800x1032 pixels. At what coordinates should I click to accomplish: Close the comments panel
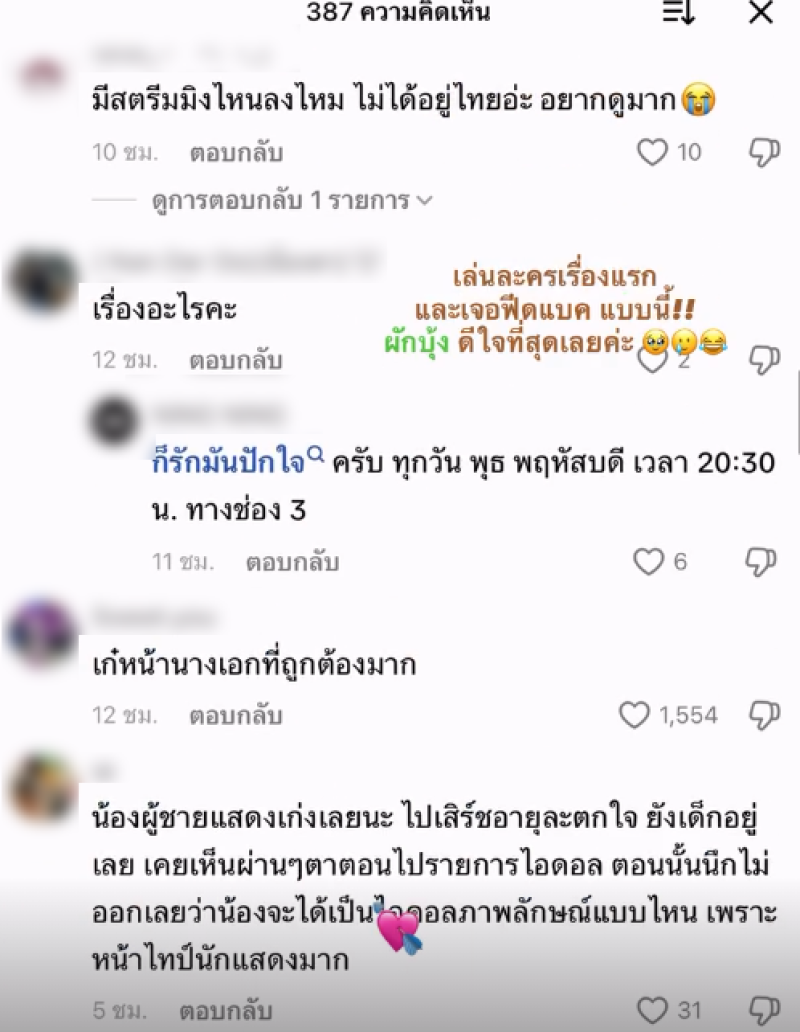(x=761, y=13)
